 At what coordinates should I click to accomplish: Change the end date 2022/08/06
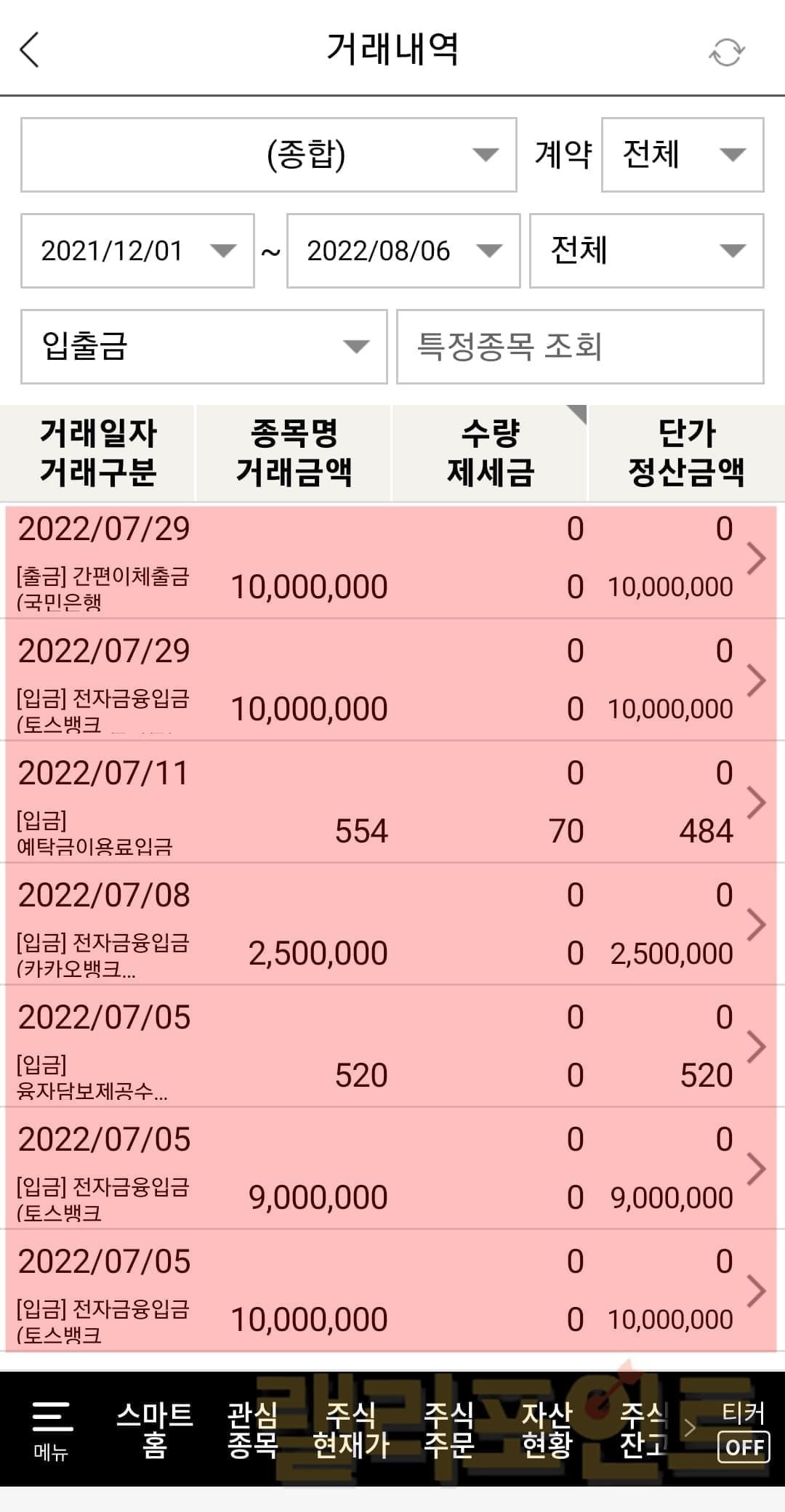403,251
